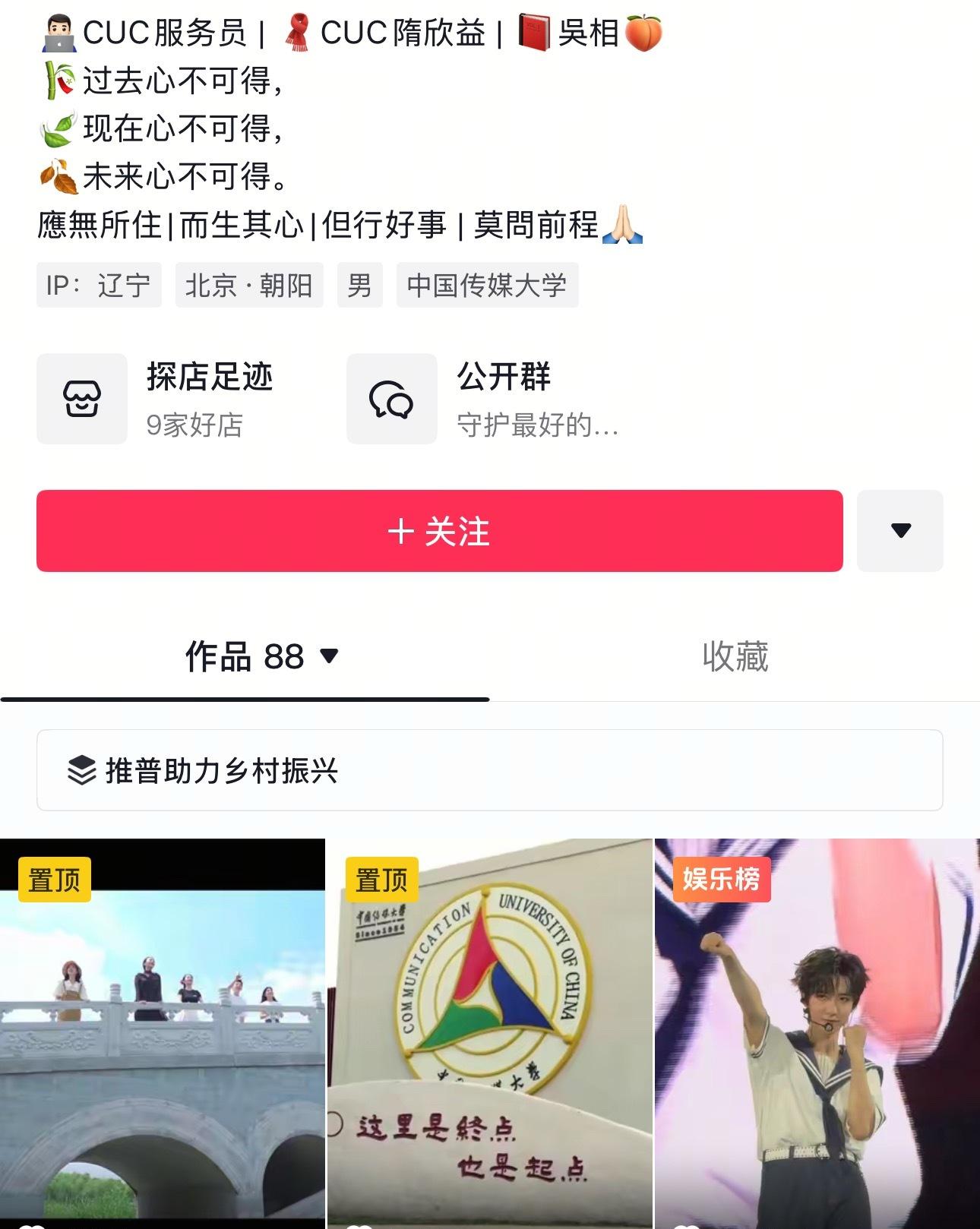Select the 作品 88 tab
The image size is (980, 1229).
[261, 656]
